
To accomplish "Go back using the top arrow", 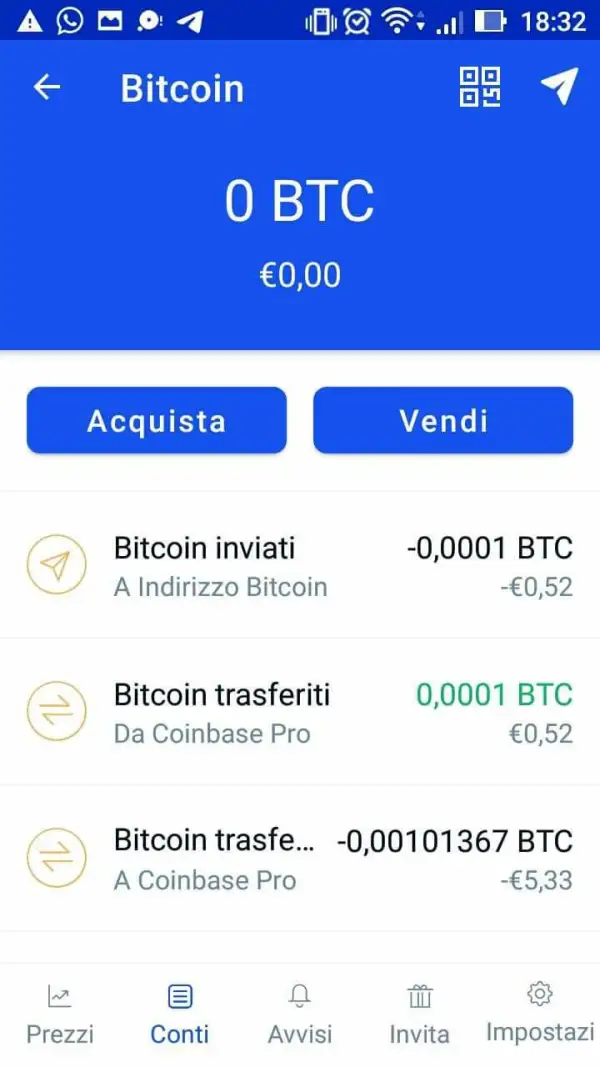I will 47,88.
